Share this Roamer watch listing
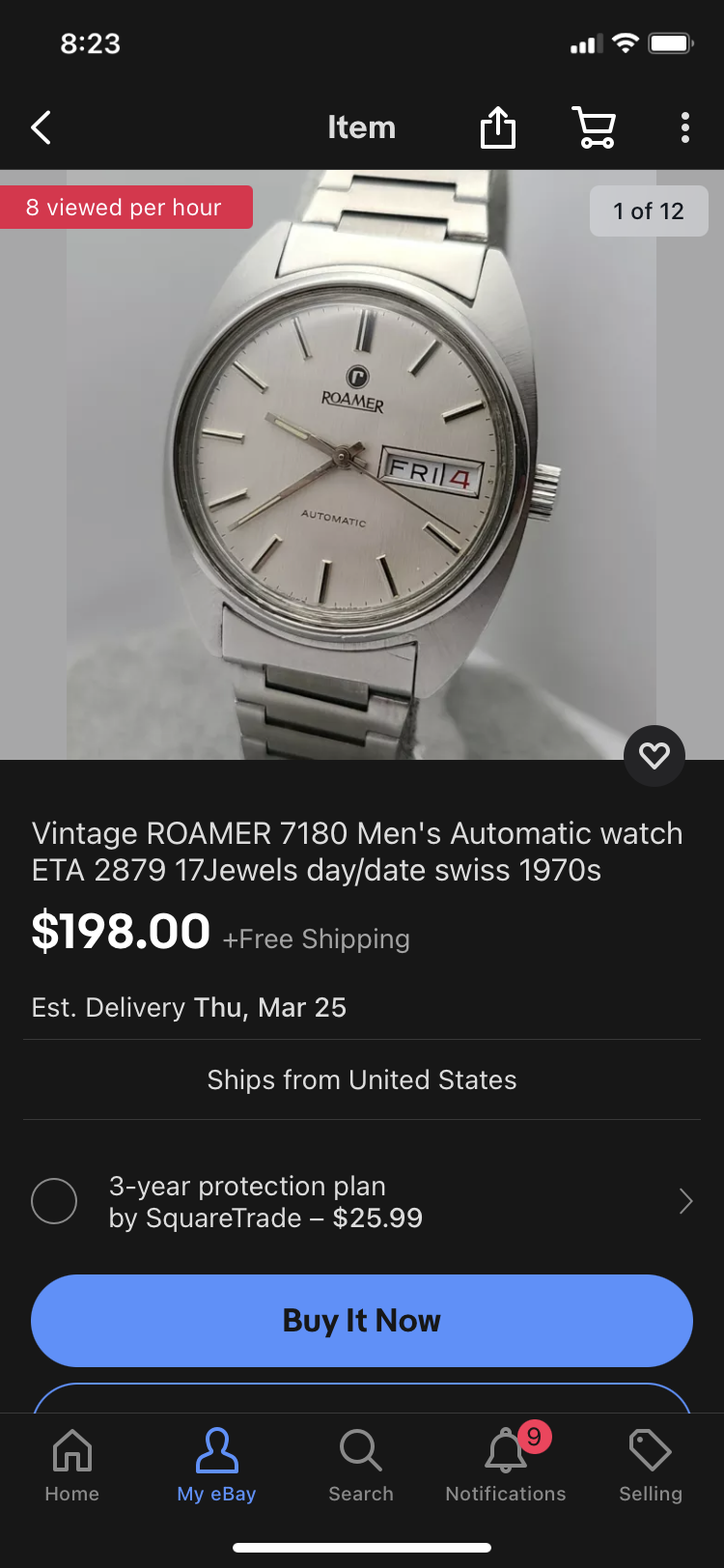Screen dimensions: 724x1568 click(x=498, y=127)
